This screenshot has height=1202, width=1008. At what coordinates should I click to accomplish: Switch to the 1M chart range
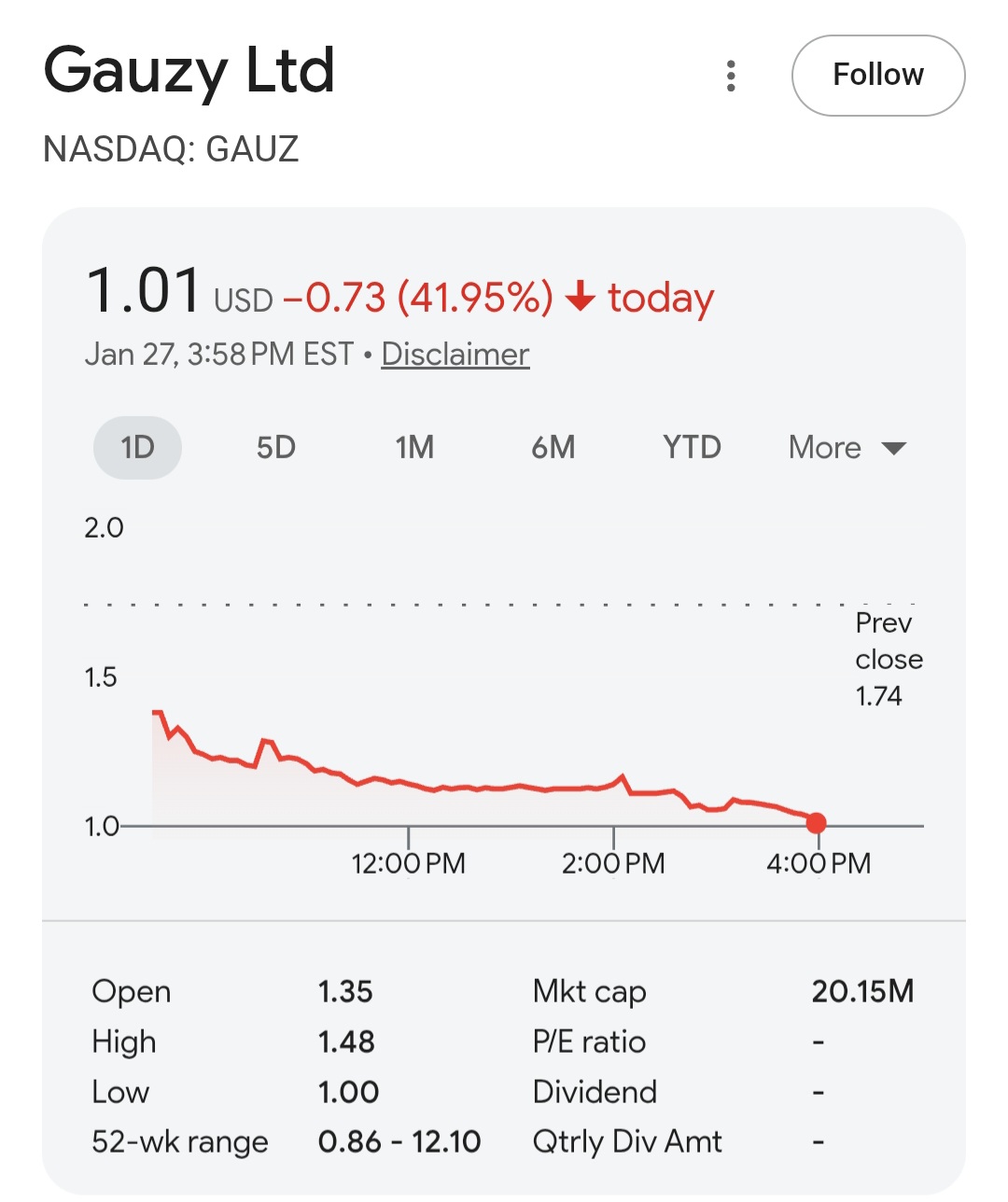(x=414, y=448)
